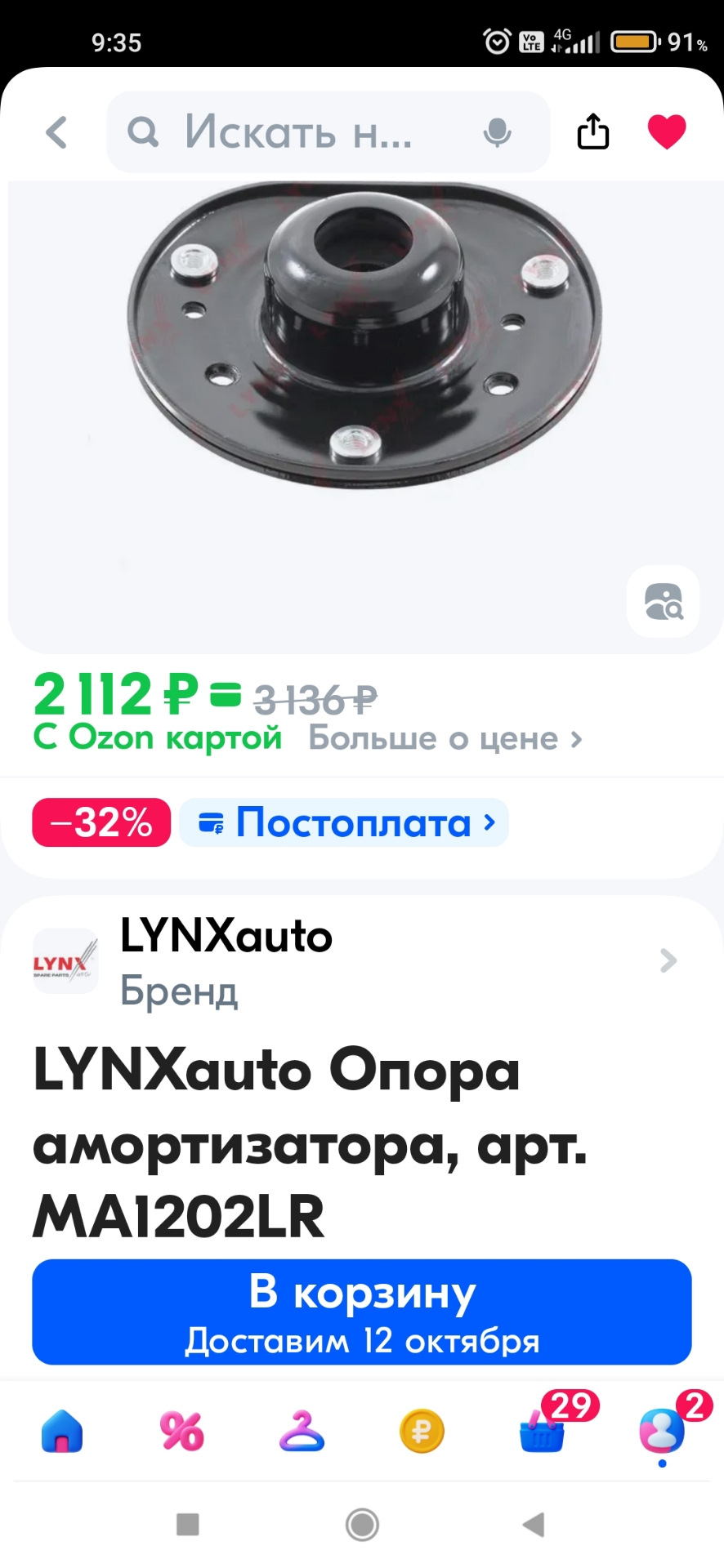Open "Больше о цене" price details
The height and width of the screenshot is (1568, 724).
(x=445, y=739)
